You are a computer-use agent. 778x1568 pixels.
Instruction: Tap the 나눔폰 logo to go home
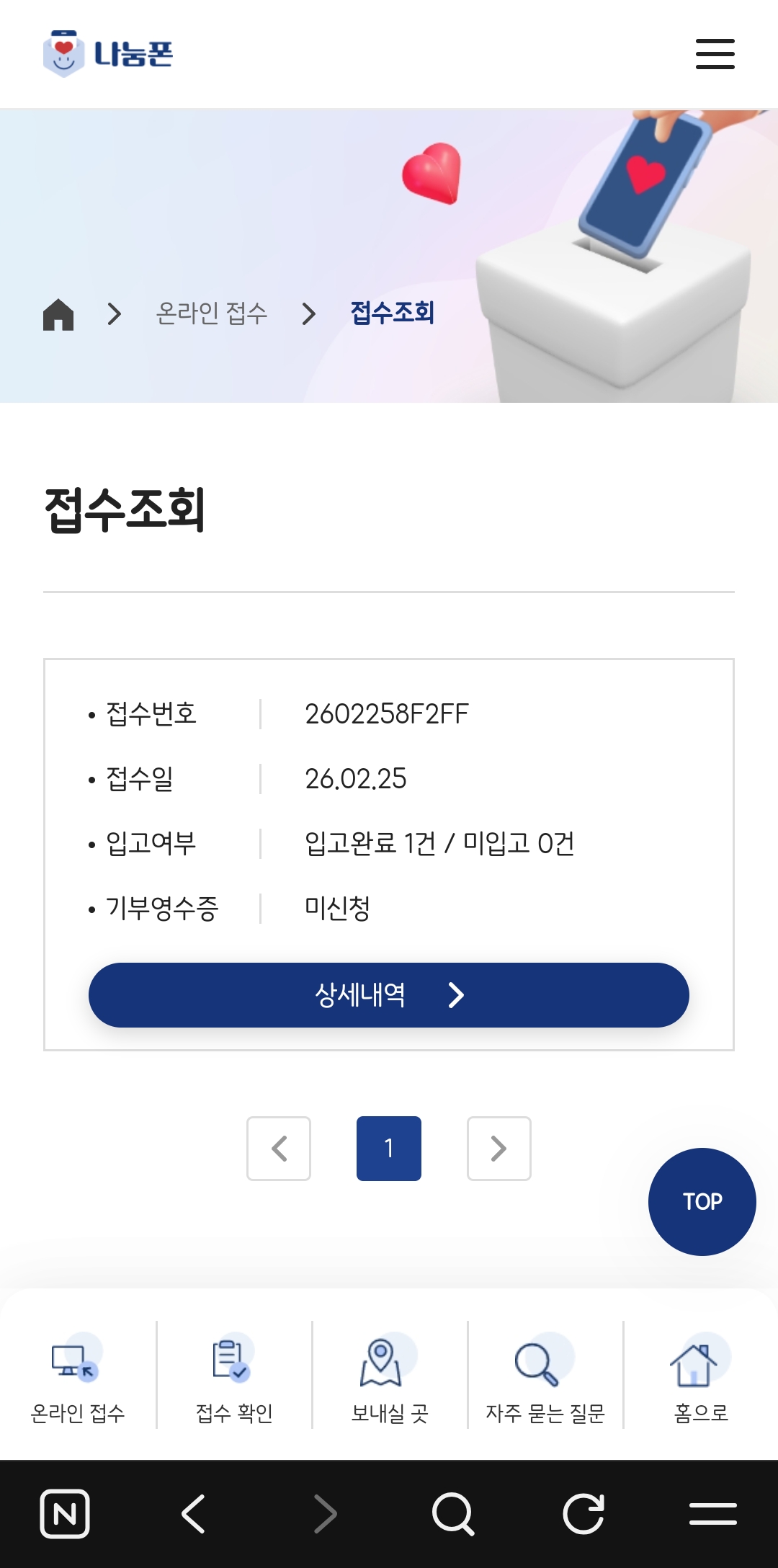pos(108,53)
